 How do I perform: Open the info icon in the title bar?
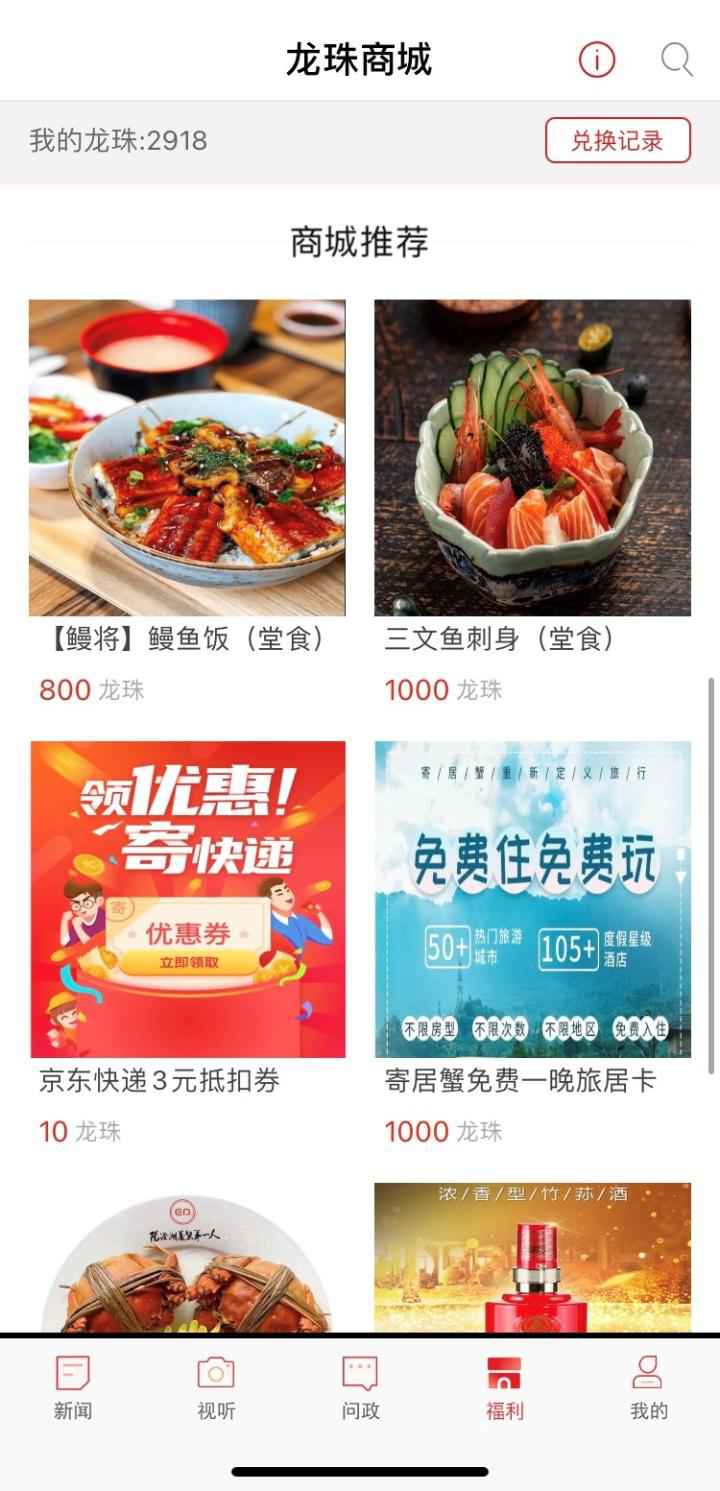pos(595,59)
